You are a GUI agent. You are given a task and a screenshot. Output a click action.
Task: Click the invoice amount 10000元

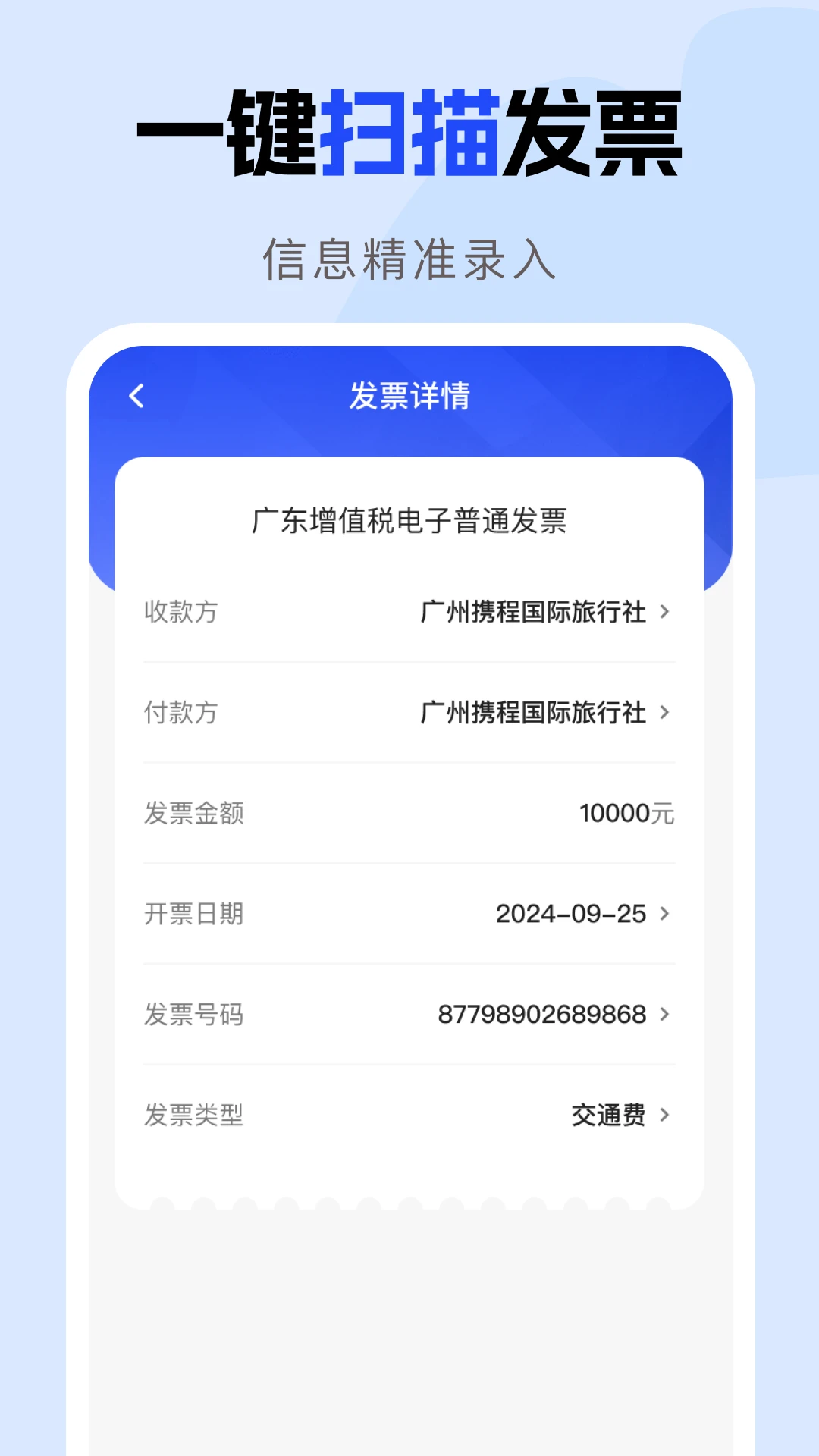(x=626, y=814)
